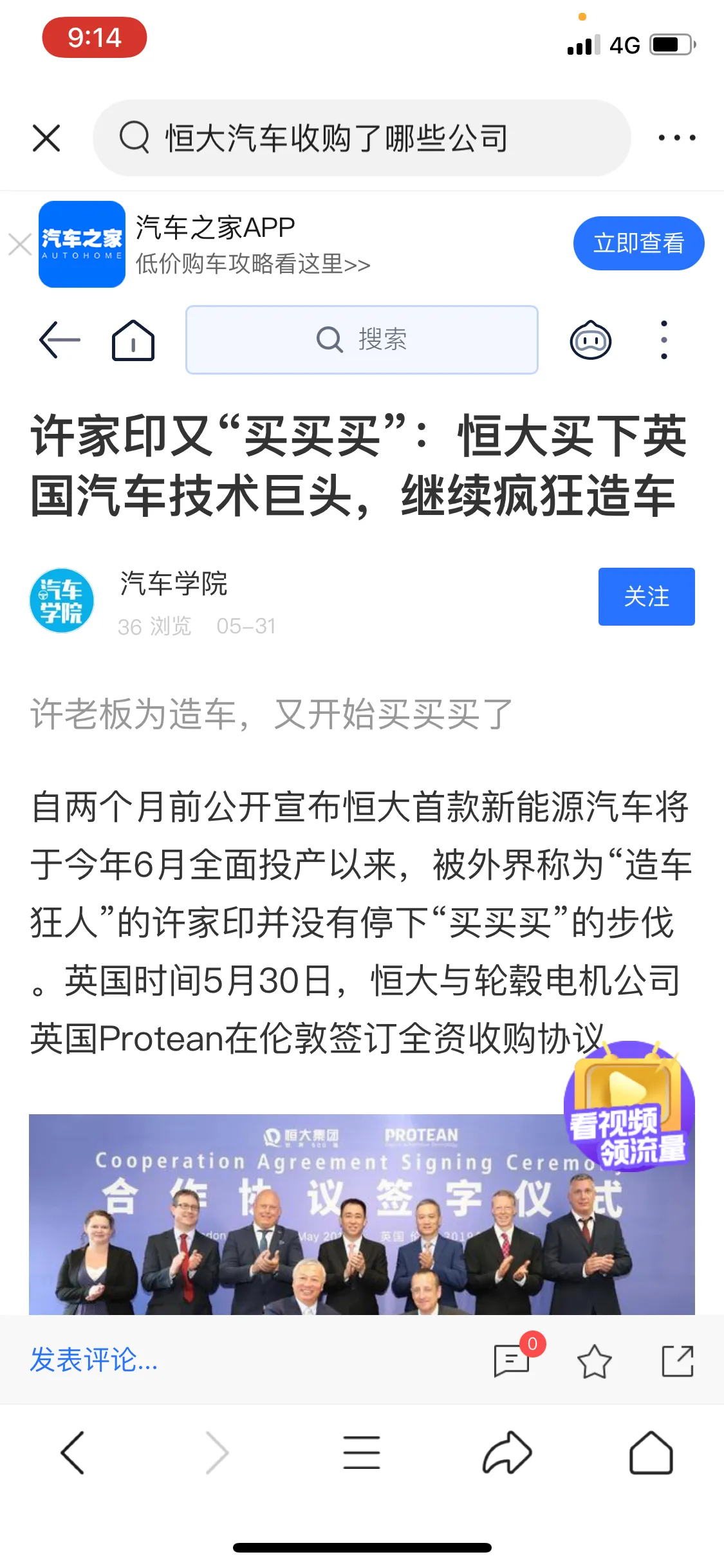Close the browser page with the X
This screenshot has height=1568, width=724.
coord(46,138)
